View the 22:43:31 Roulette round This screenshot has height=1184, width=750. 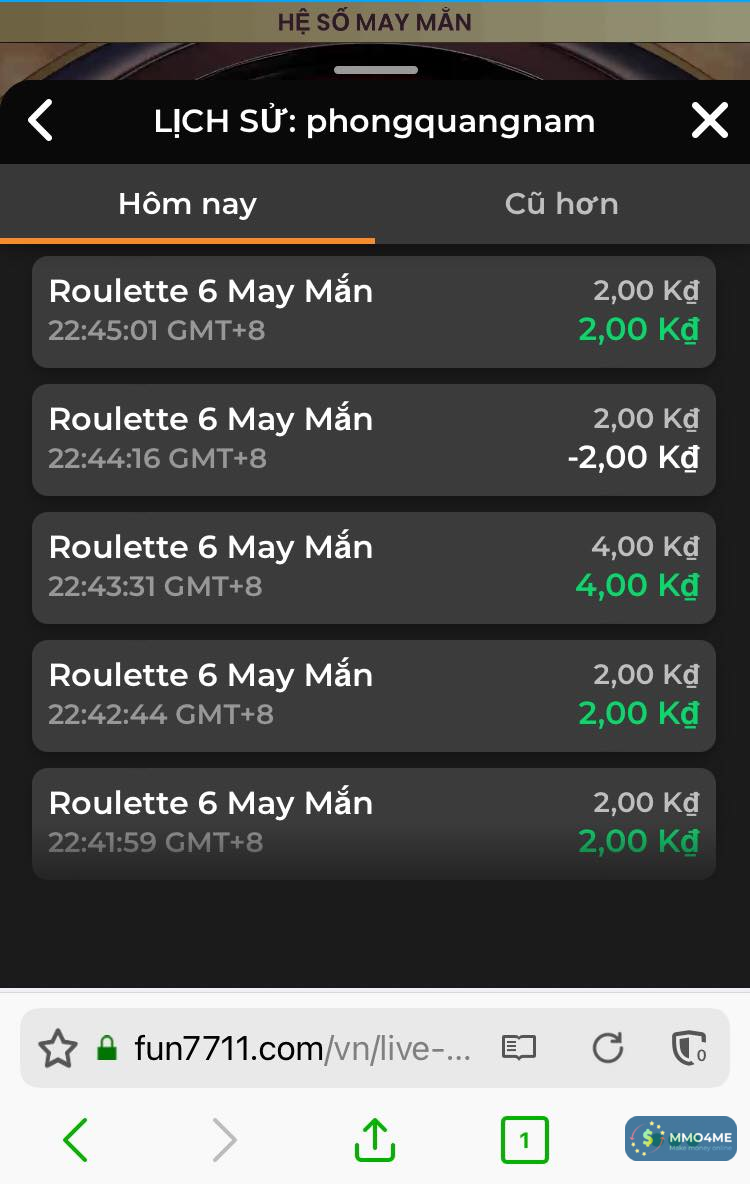coord(373,567)
